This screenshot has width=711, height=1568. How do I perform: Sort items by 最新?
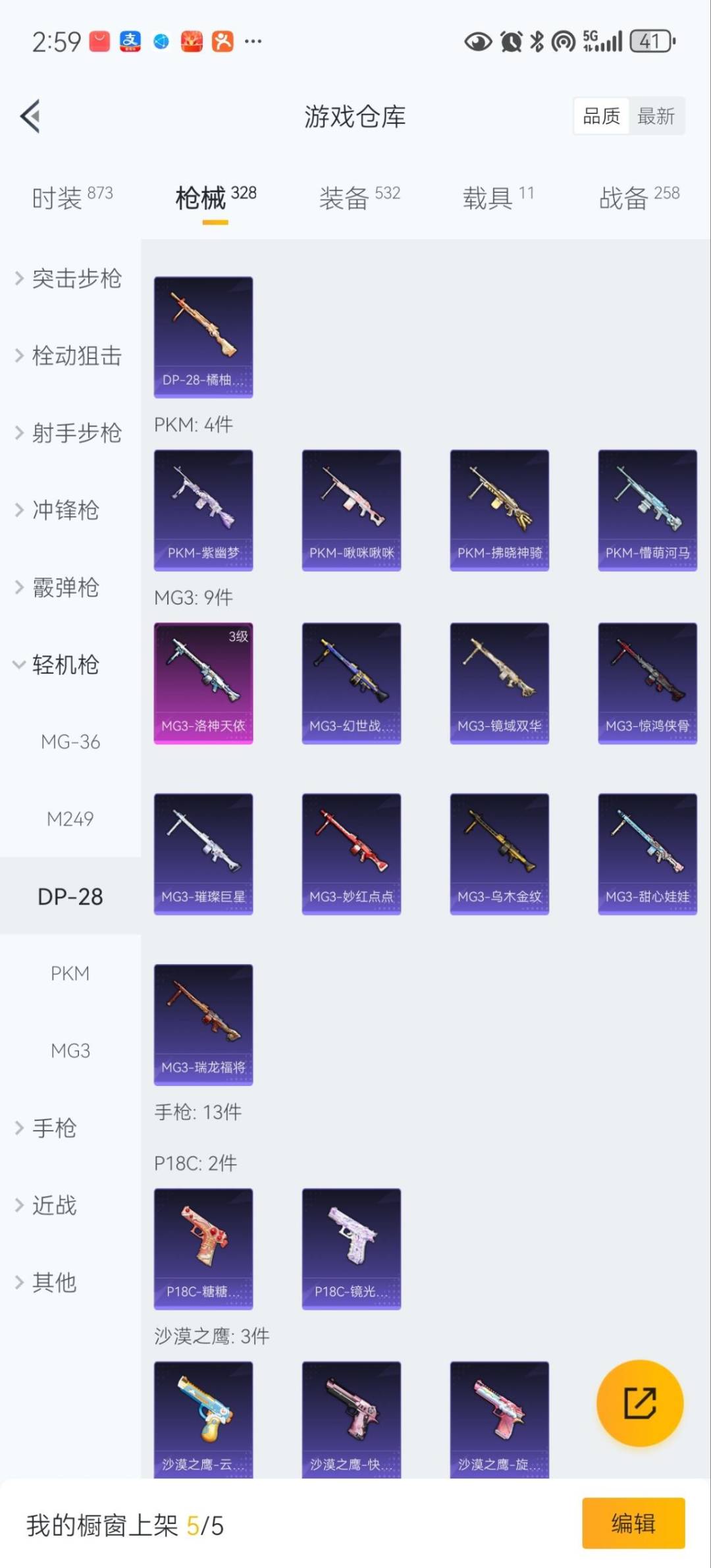click(656, 117)
